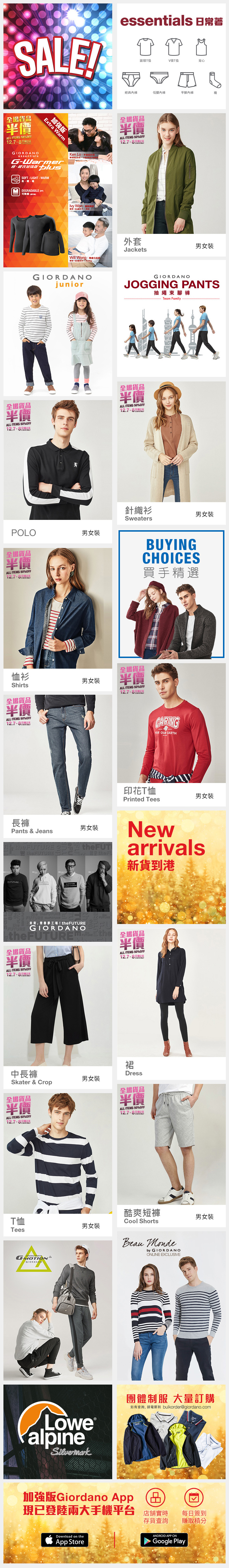This screenshot has width=229, height=1568.
Task: Open the Beau Monde online exclusive tile
Action: (x=171, y=1309)
